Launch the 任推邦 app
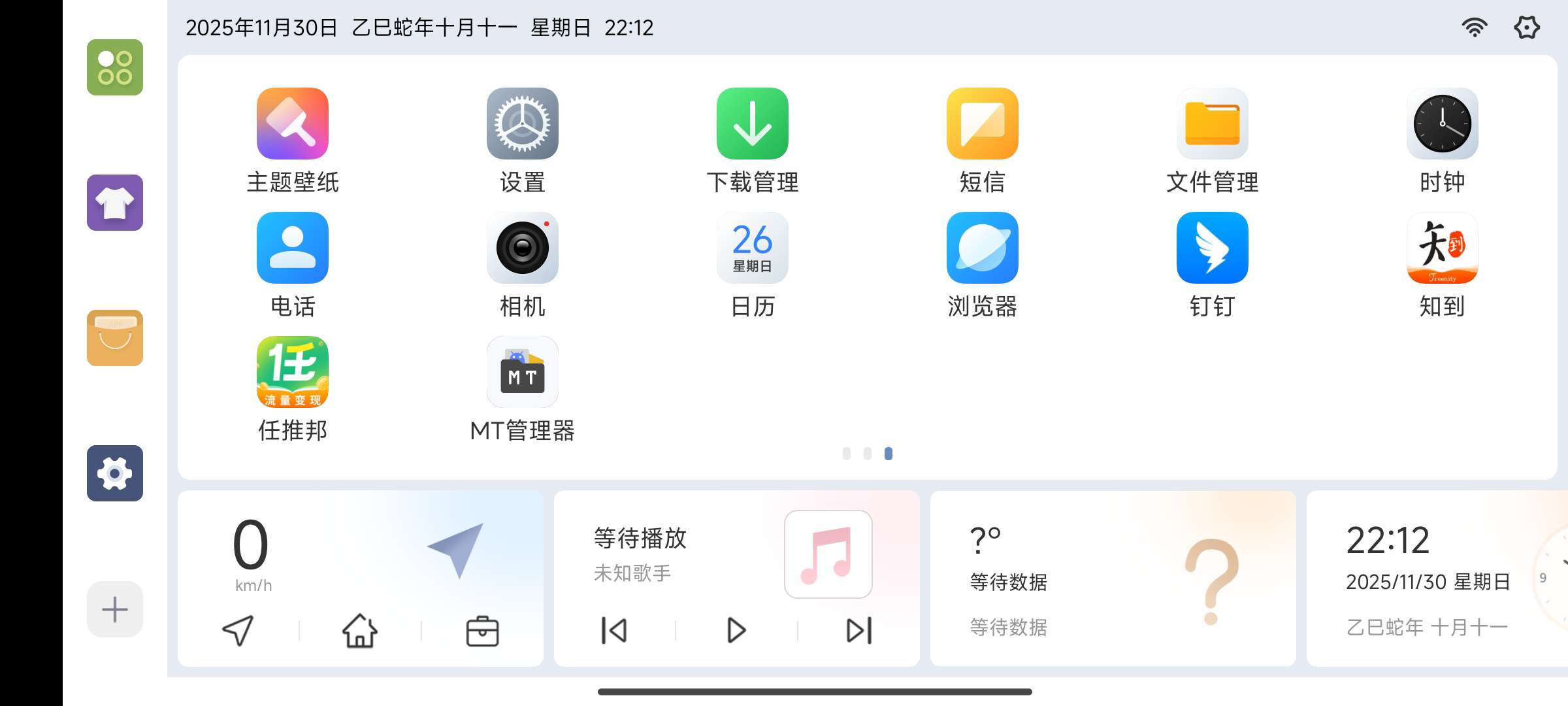The height and width of the screenshot is (706, 1568). 292,373
